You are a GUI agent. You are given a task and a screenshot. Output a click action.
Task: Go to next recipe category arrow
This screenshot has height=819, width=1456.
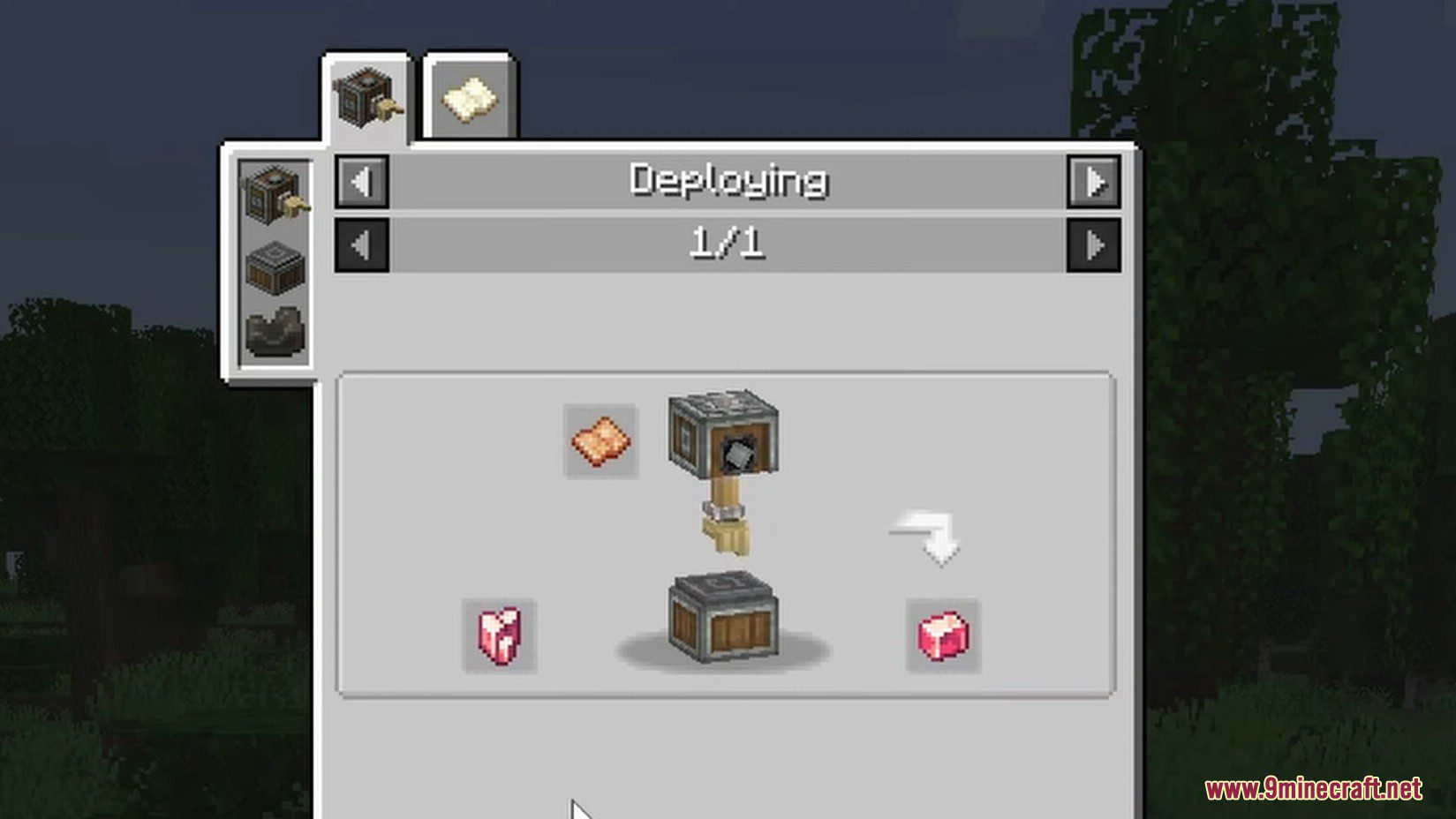click(x=1093, y=182)
